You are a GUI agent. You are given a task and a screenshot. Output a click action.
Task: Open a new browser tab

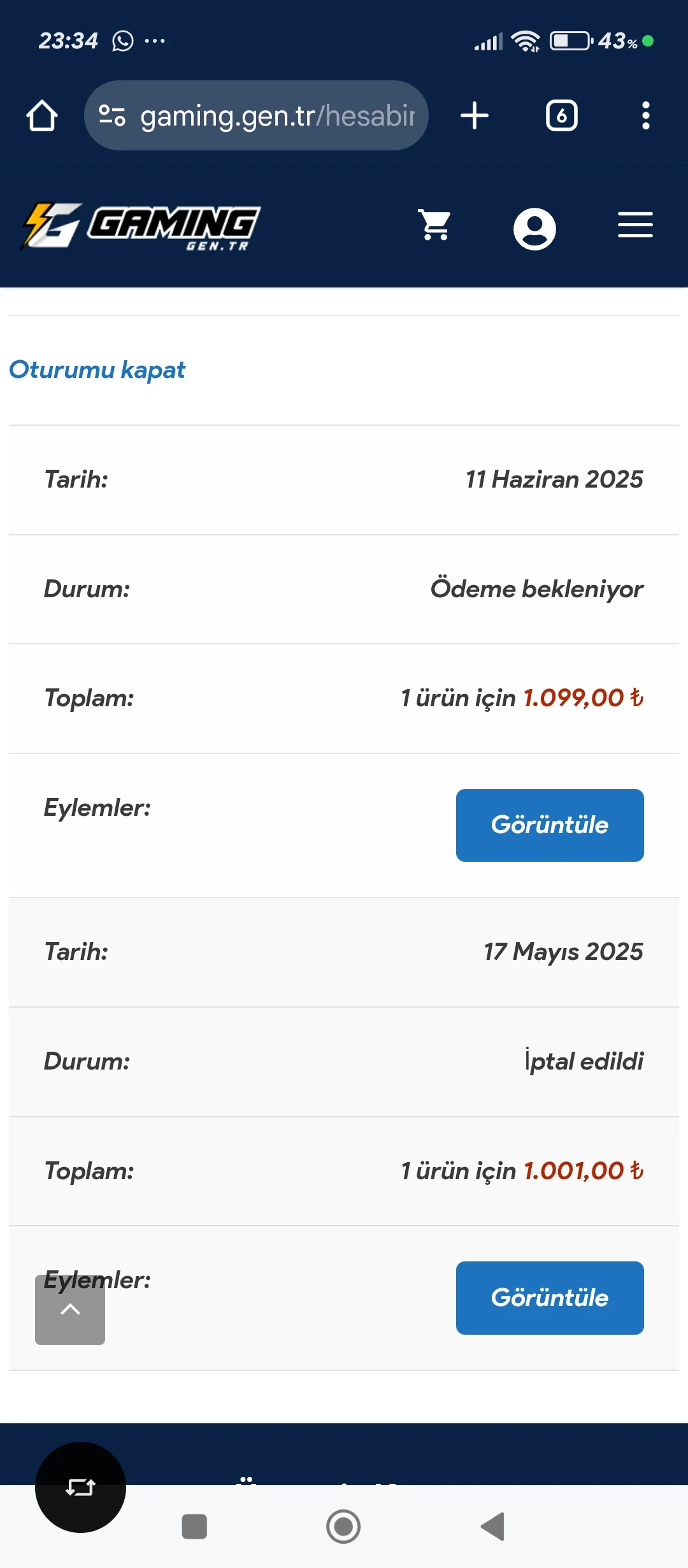click(475, 116)
